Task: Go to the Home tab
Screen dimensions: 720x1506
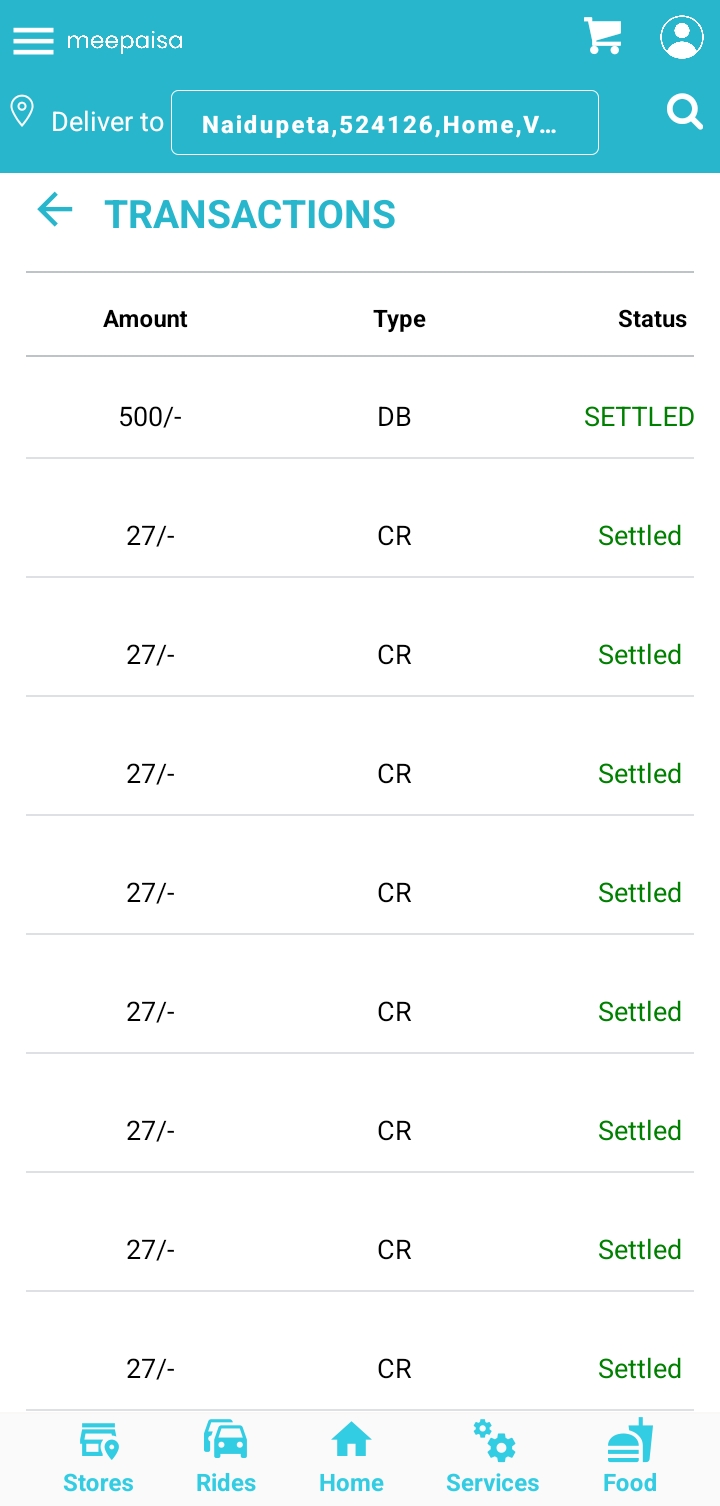Action: (x=351, y=1458)
